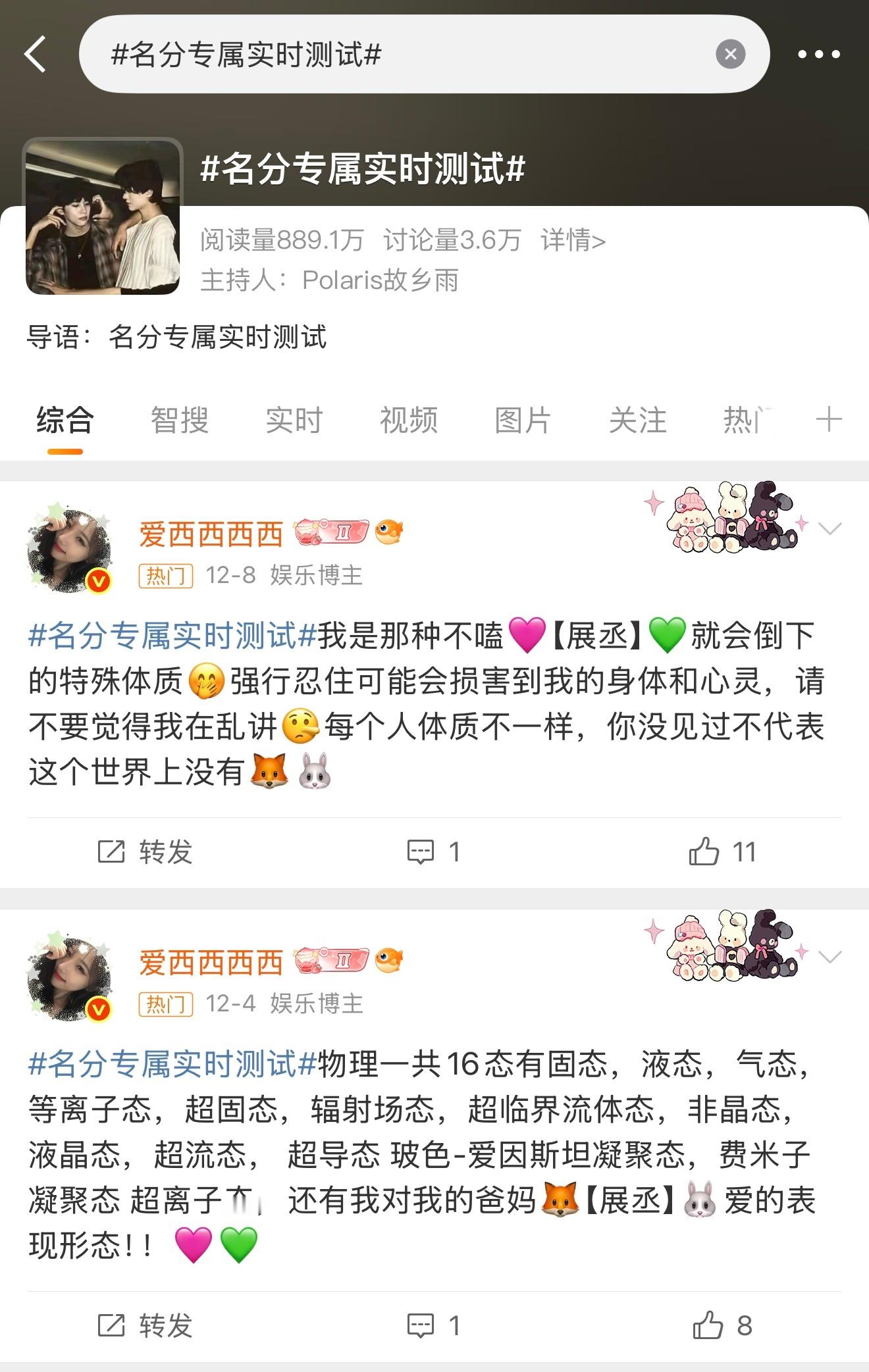The height and width of the screenshot is (1372, 869).
Task: Select the like count 11 to toggle like
Action: (x=745, y=851)
